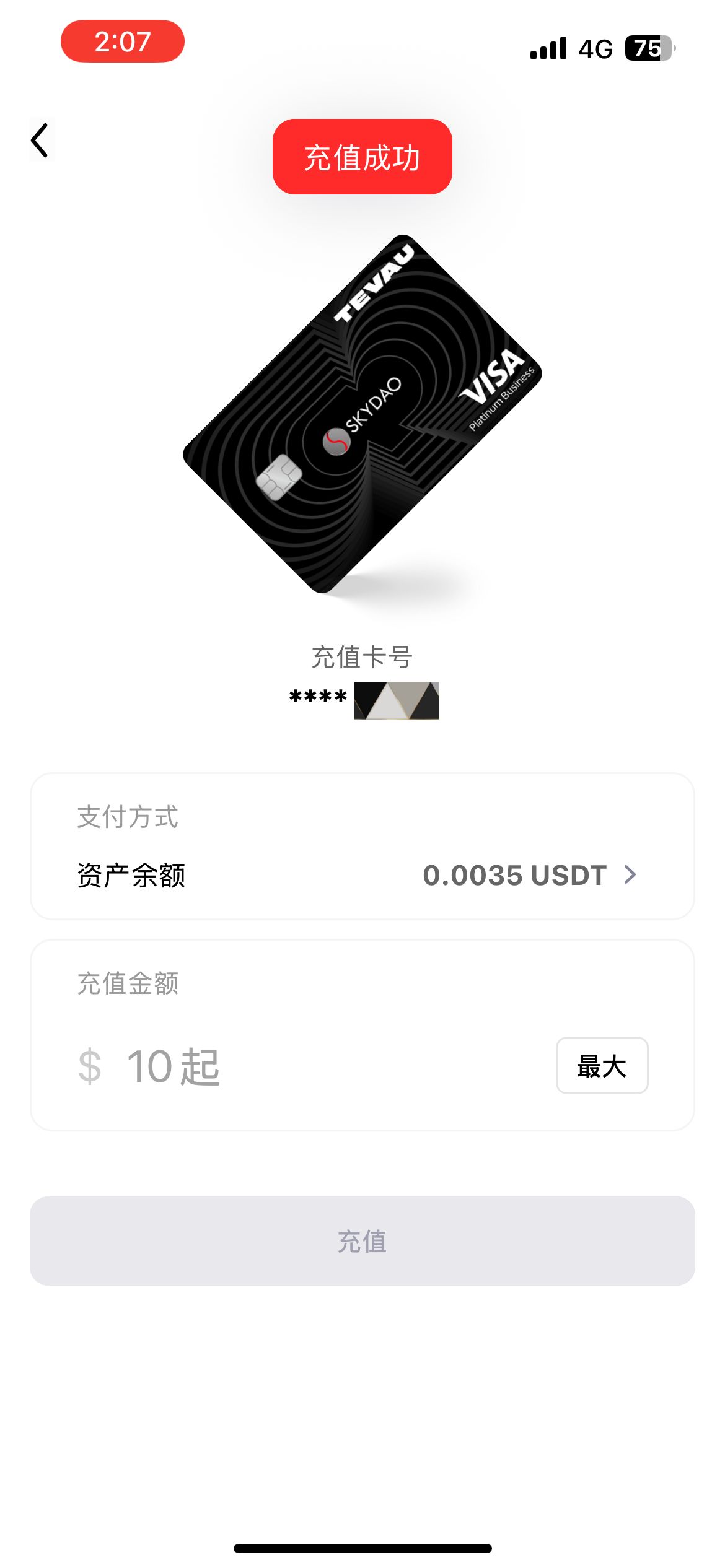Viewport: 725px width, 1568px height.
Task: Go back using the top-left arrow
Action: click(40, 141)
